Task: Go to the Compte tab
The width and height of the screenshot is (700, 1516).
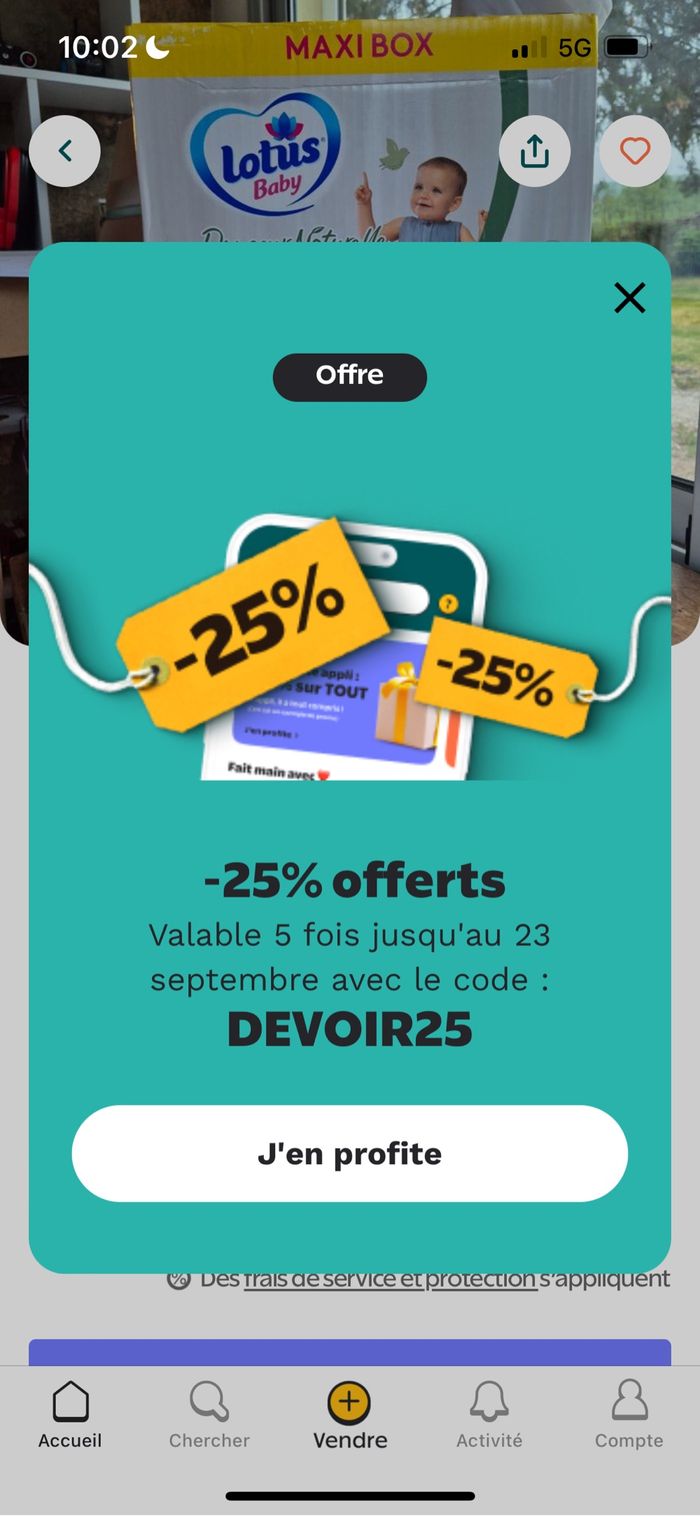Action: click(x=629, y=1414)
